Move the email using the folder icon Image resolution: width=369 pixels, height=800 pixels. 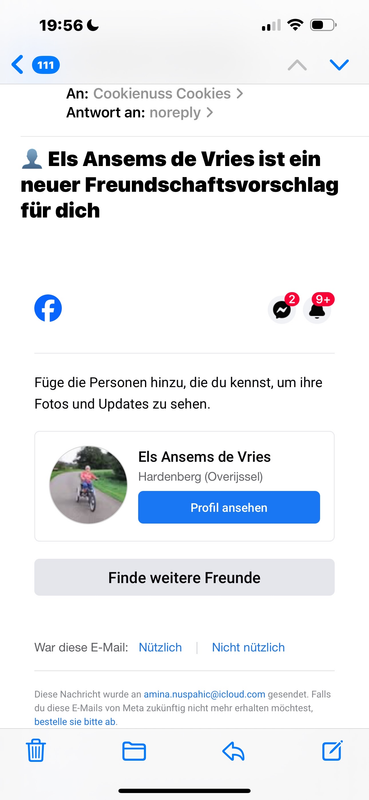[134, 751]
